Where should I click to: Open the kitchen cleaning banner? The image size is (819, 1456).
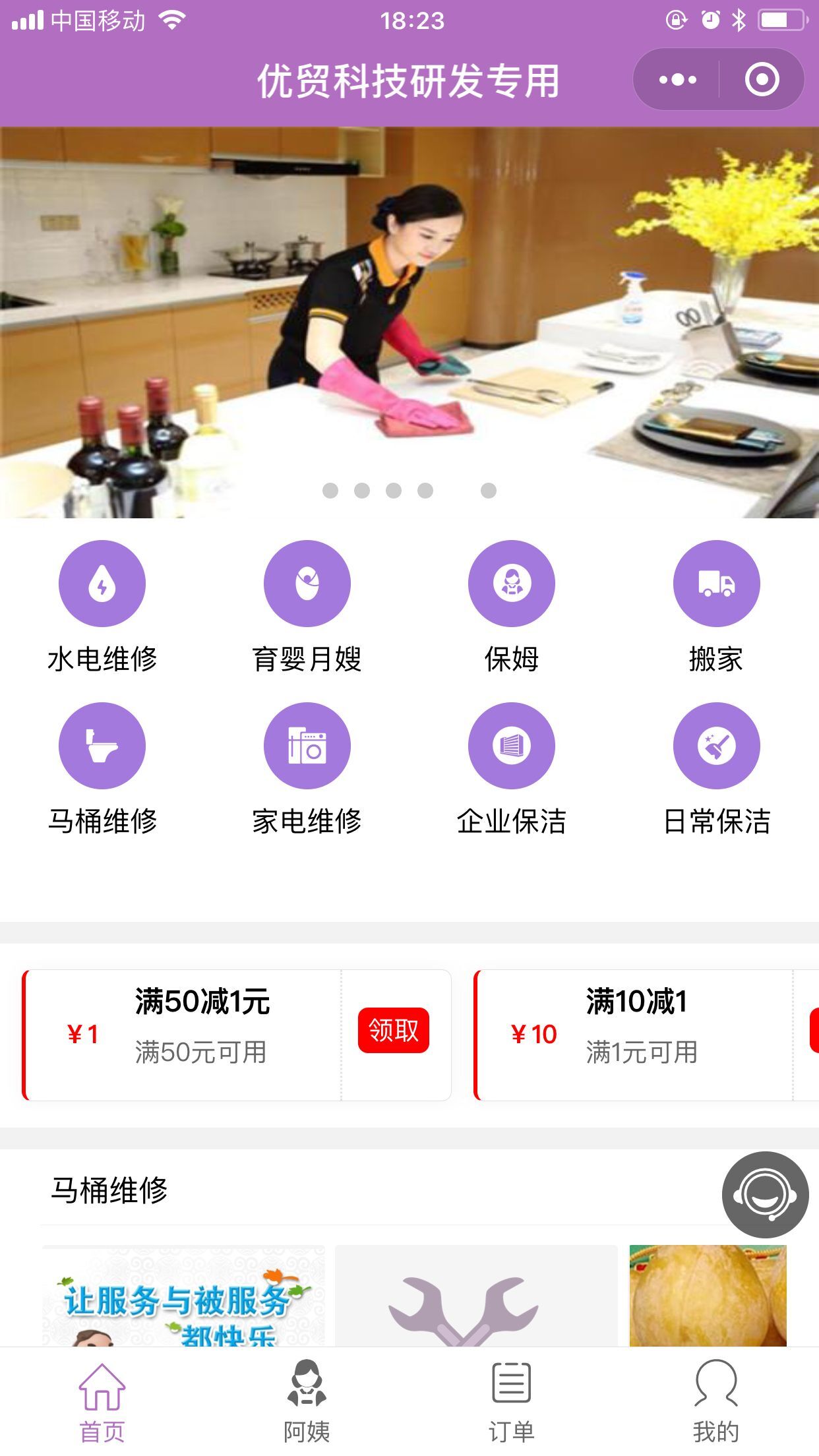[x=409, y=322]
